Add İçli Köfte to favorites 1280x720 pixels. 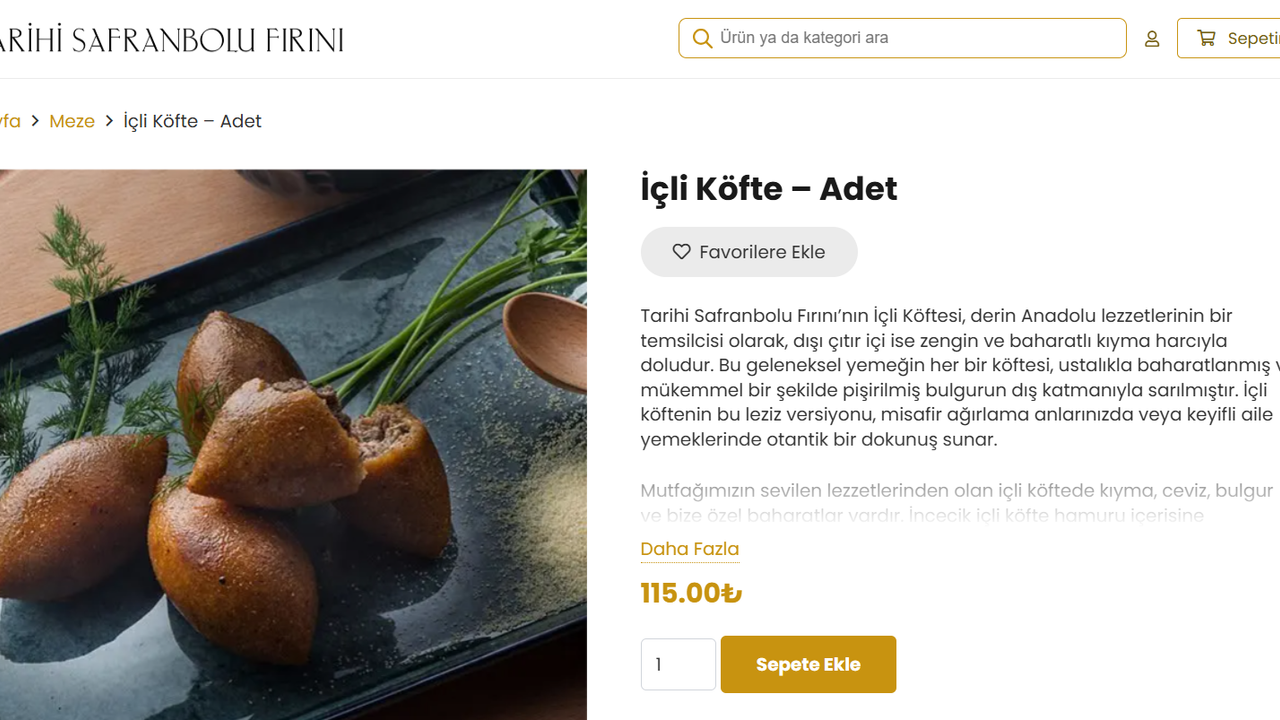749,252
